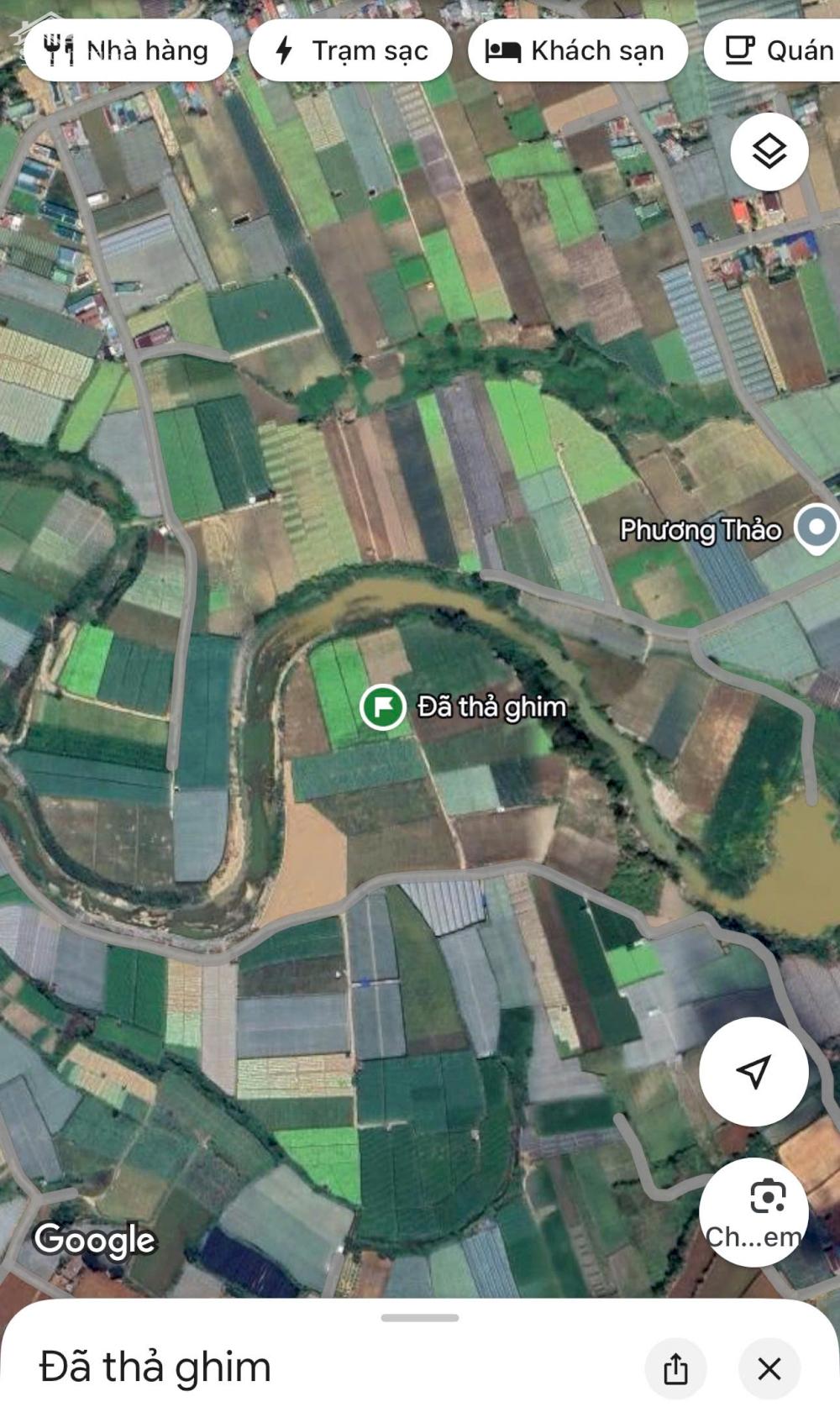The image size is (840, 1428).
Task: Filter by Trạm sạc chip
Action: click(350, 50)
